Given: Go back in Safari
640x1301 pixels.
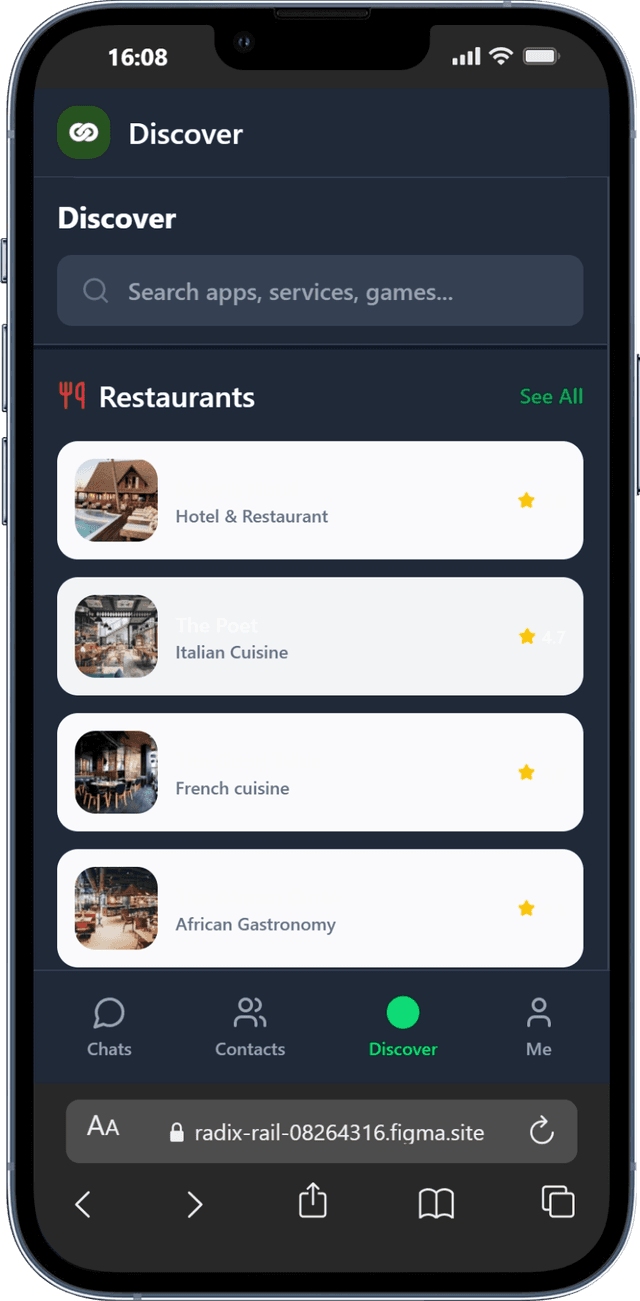Looking at the screenshot, I should click(x=83, y=1205).
